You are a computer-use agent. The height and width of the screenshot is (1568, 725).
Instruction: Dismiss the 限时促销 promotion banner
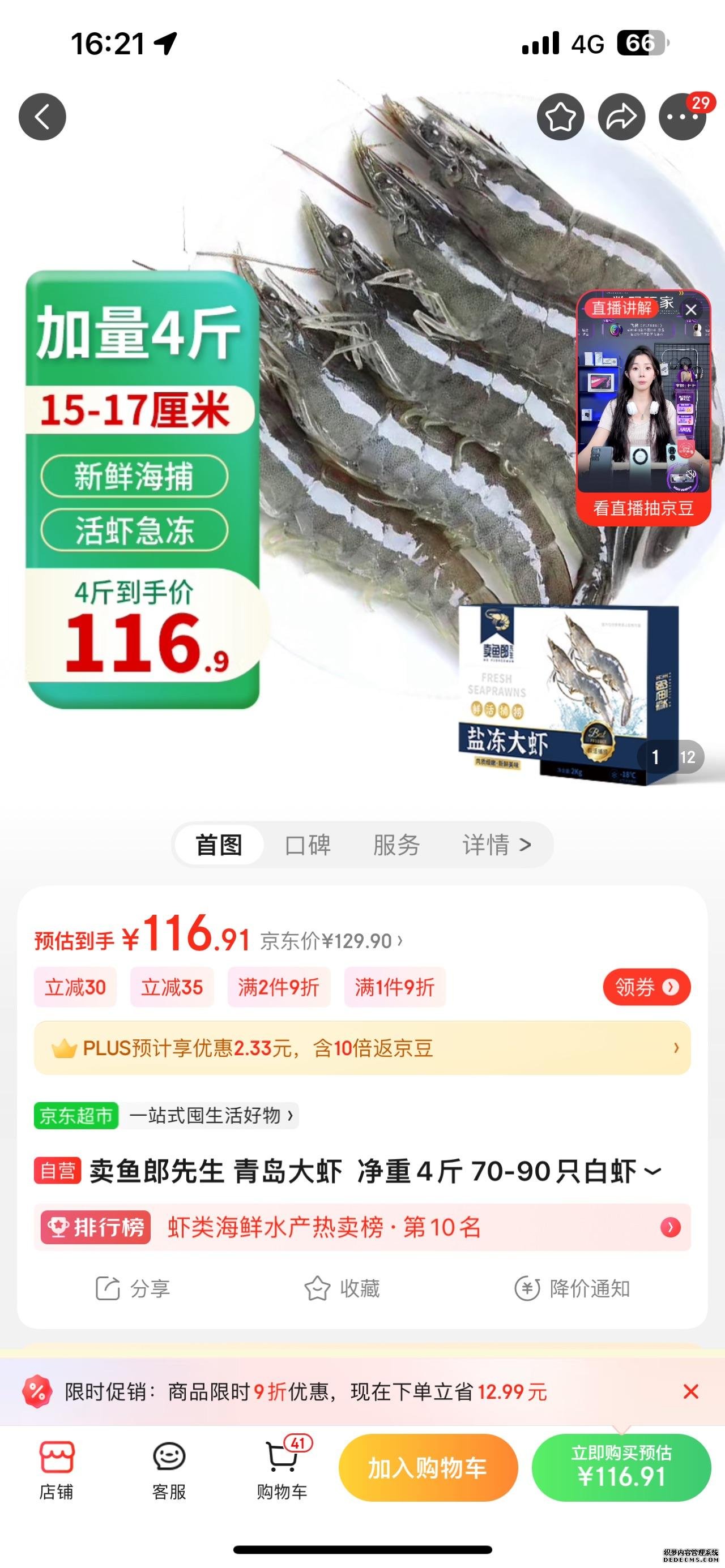(x=690, y=1391)
